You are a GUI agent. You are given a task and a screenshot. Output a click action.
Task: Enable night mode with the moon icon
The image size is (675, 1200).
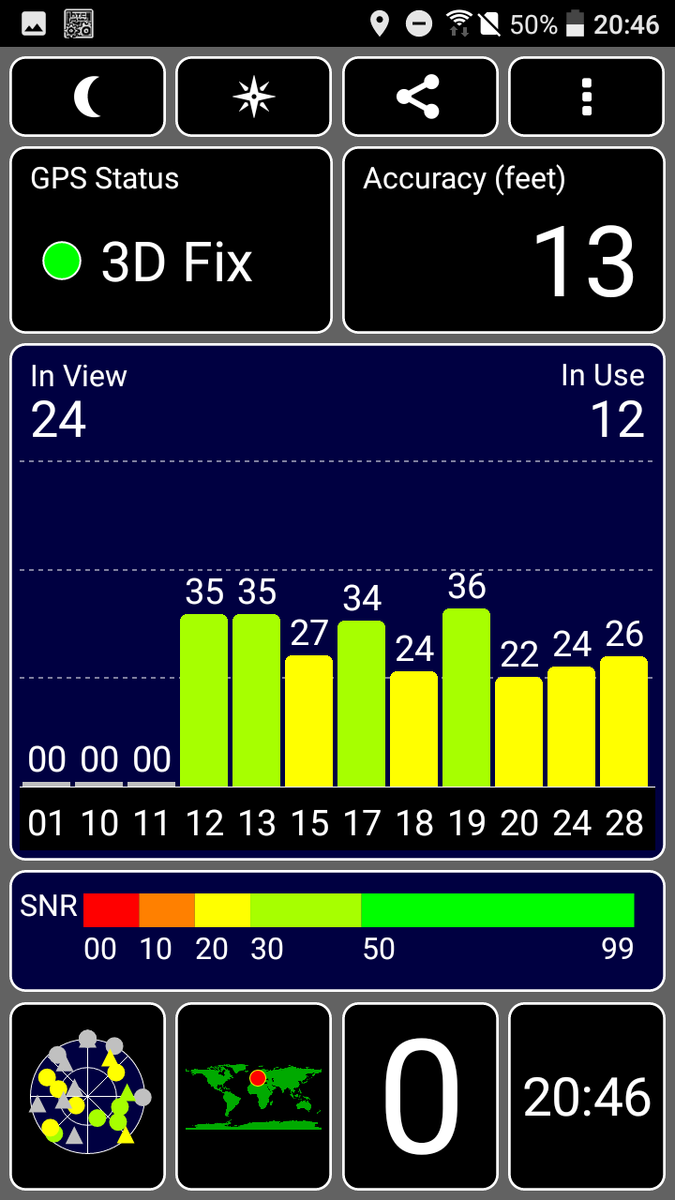[88, 97]
